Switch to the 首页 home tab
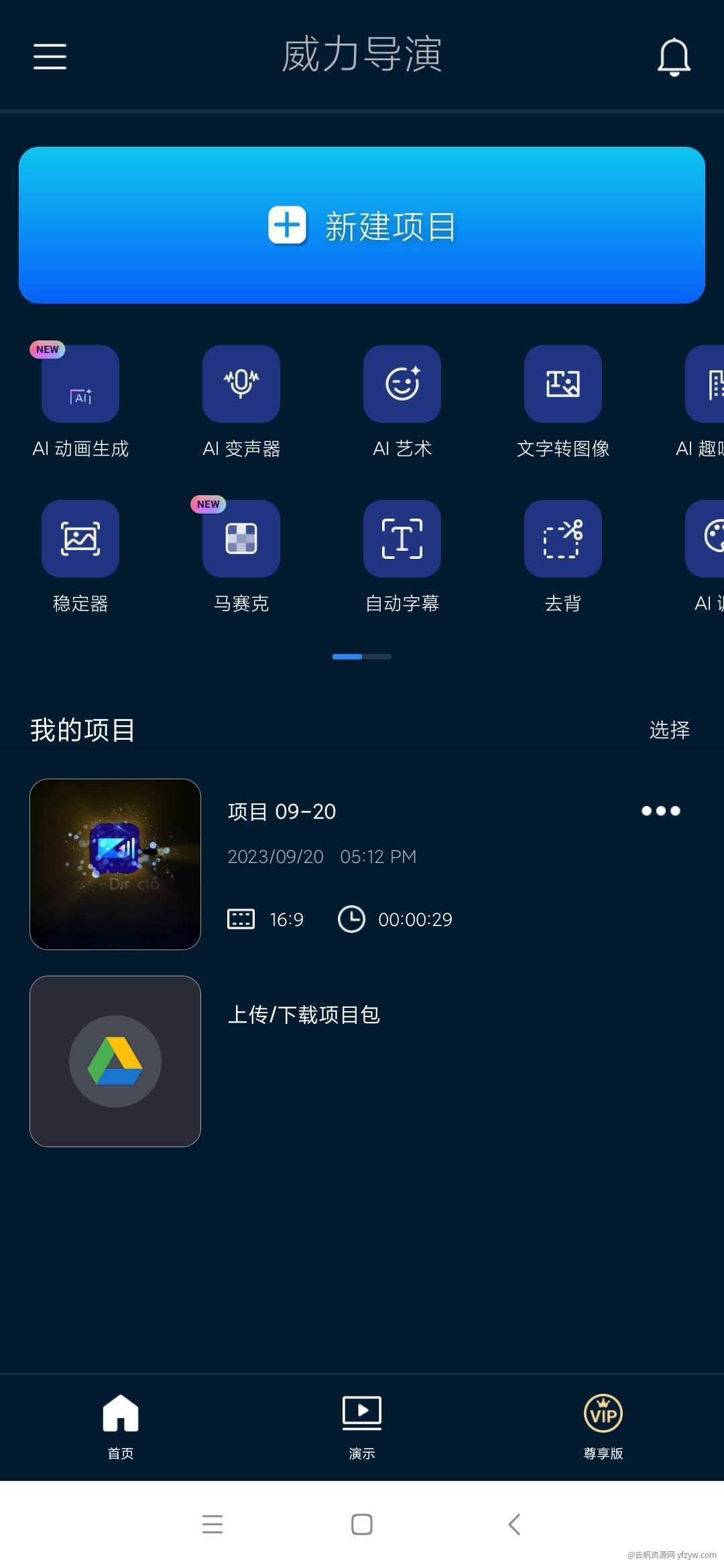The width and height of the screenshot is (724, 1568). pos(121,1425)
